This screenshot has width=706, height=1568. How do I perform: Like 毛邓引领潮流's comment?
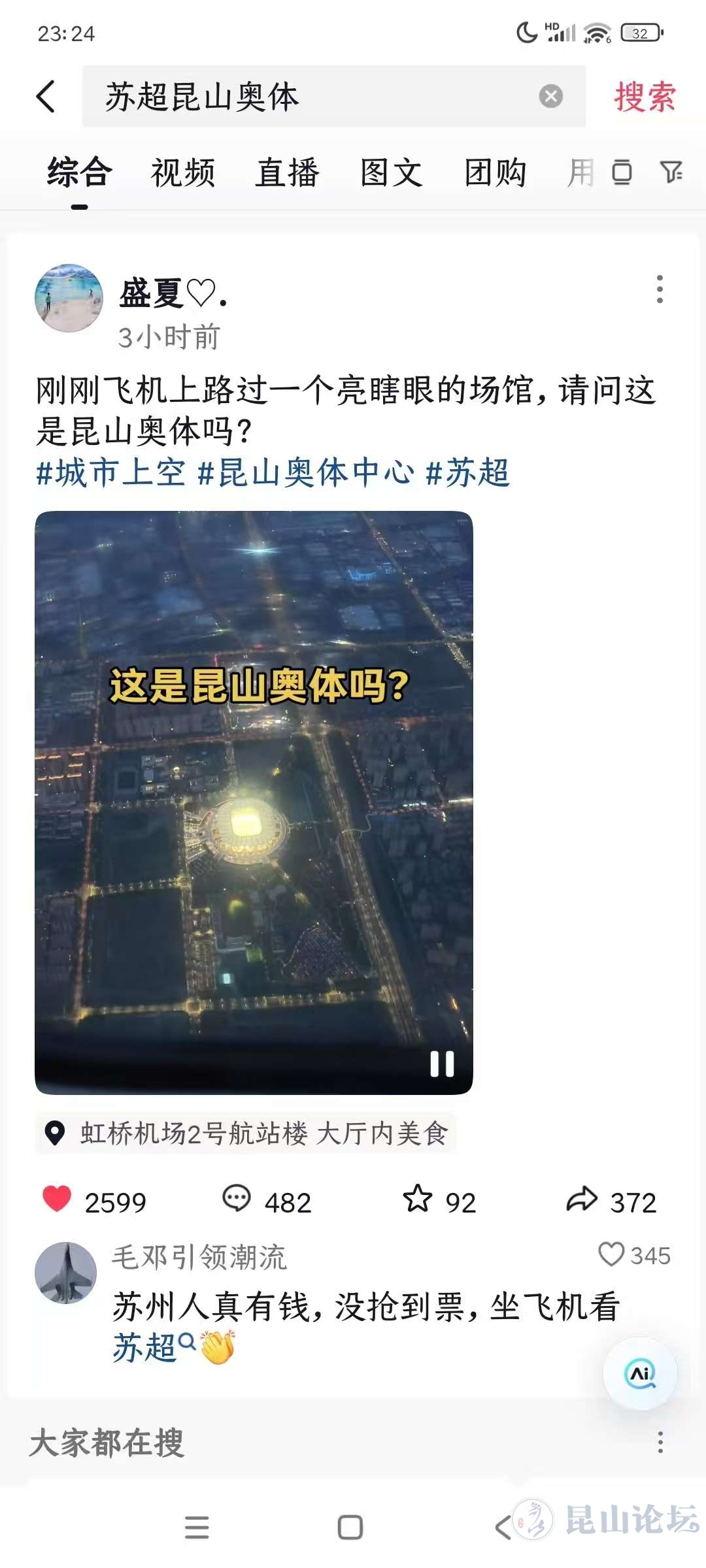tap(611, 1254)
